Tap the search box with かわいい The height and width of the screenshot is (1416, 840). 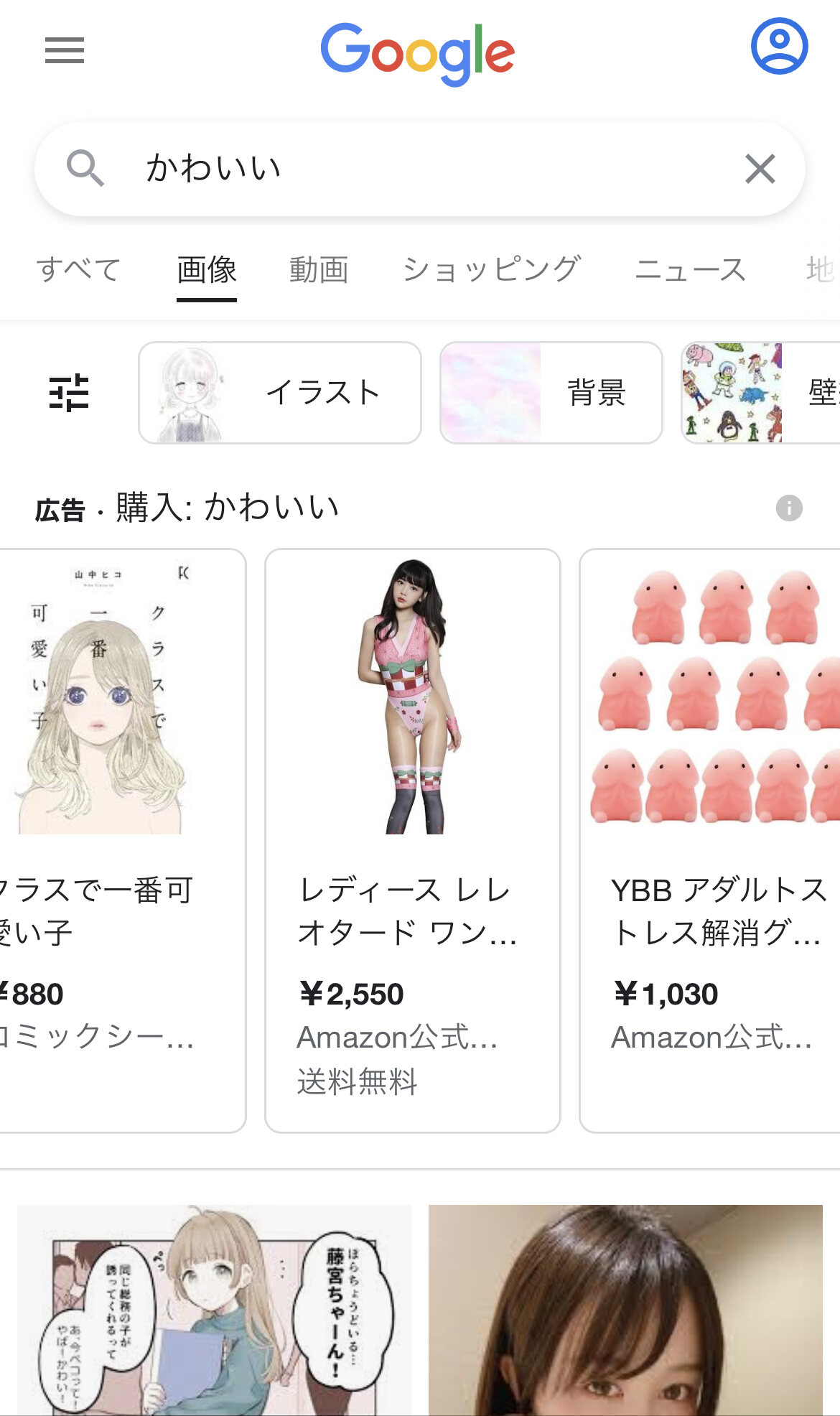coord(419,169)
